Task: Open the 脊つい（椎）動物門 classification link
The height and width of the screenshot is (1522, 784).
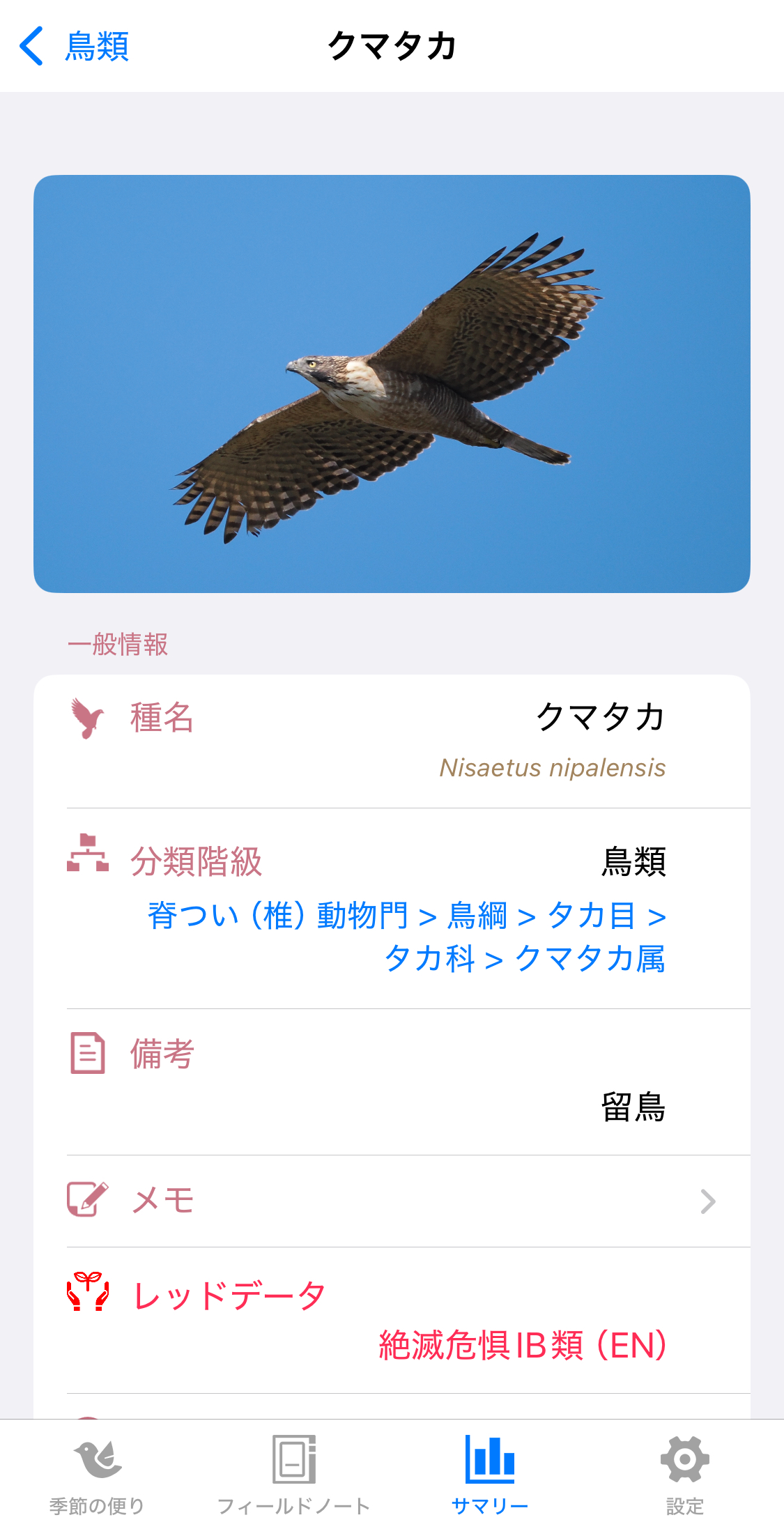Action: [x=278, y=916]
